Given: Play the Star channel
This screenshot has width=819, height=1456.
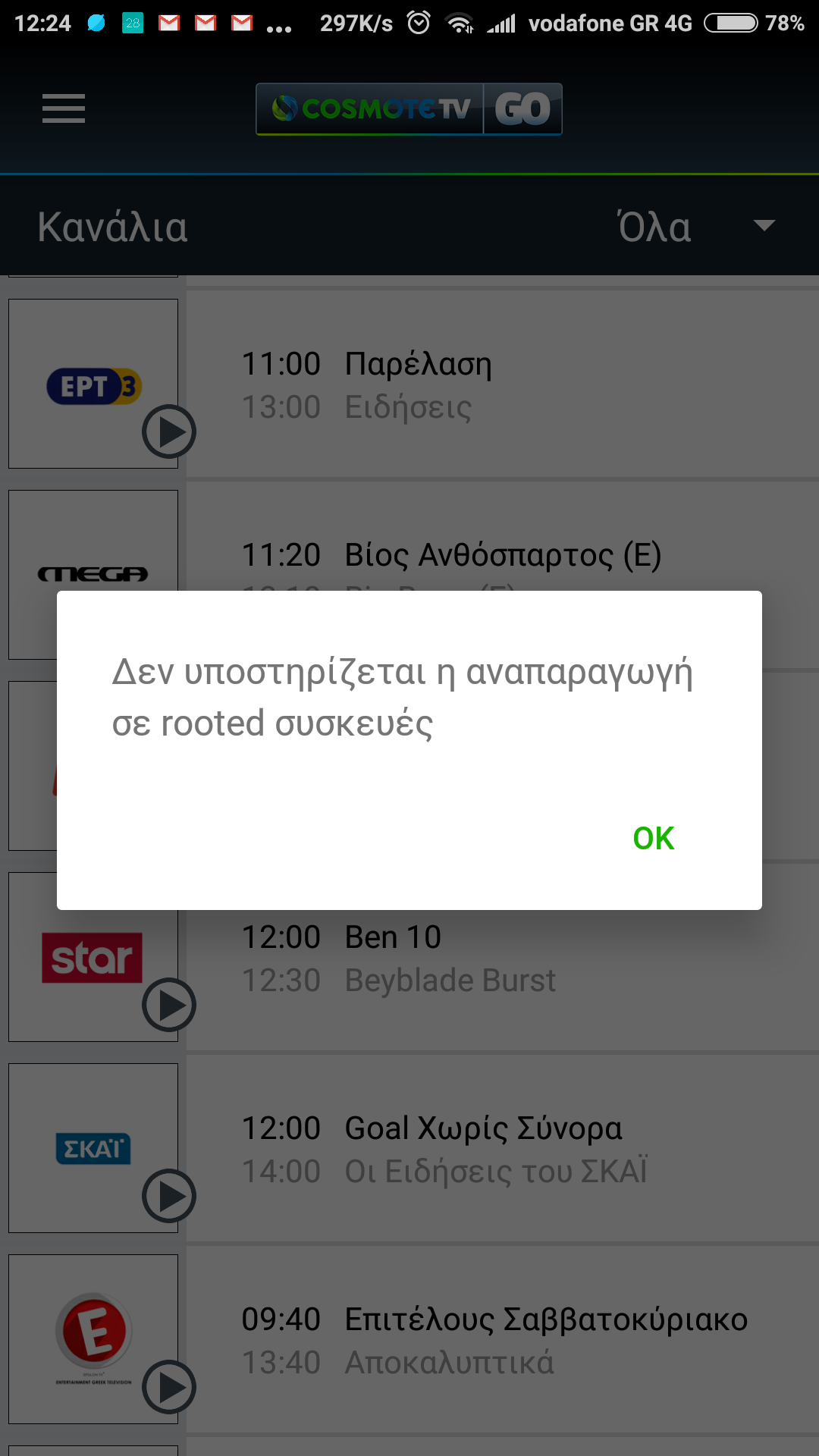Looking at the screenshot, I should (168, 1005).
